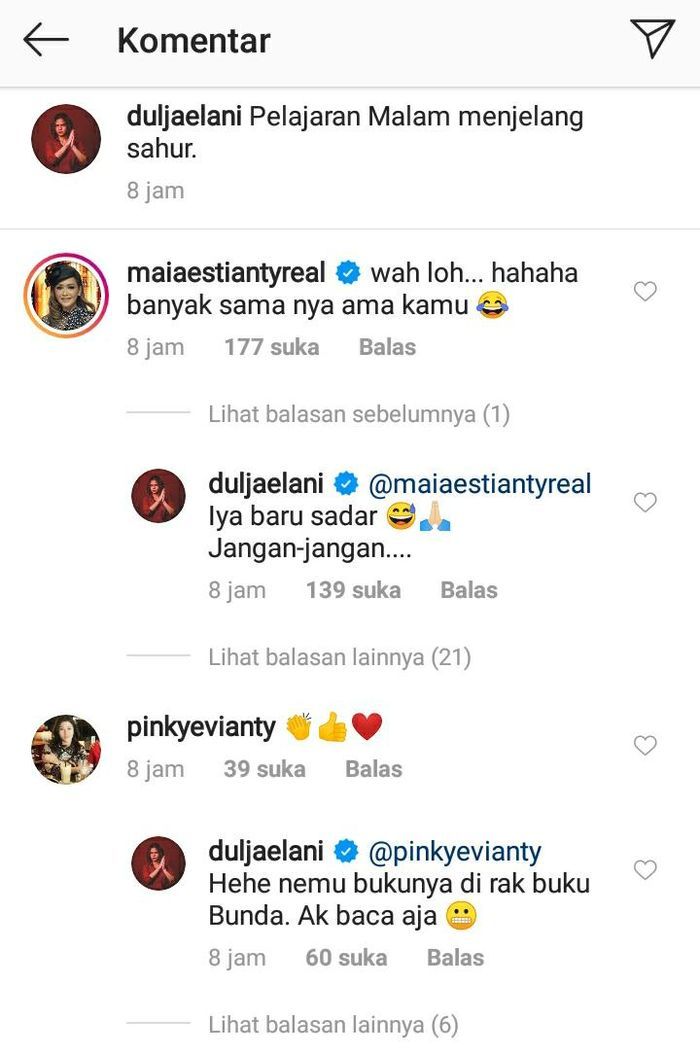The height and width of the screenshot is (1055, 700).
Task: Tap Balas on duljaelani's 60 suka reply
Action: [455, 957]
